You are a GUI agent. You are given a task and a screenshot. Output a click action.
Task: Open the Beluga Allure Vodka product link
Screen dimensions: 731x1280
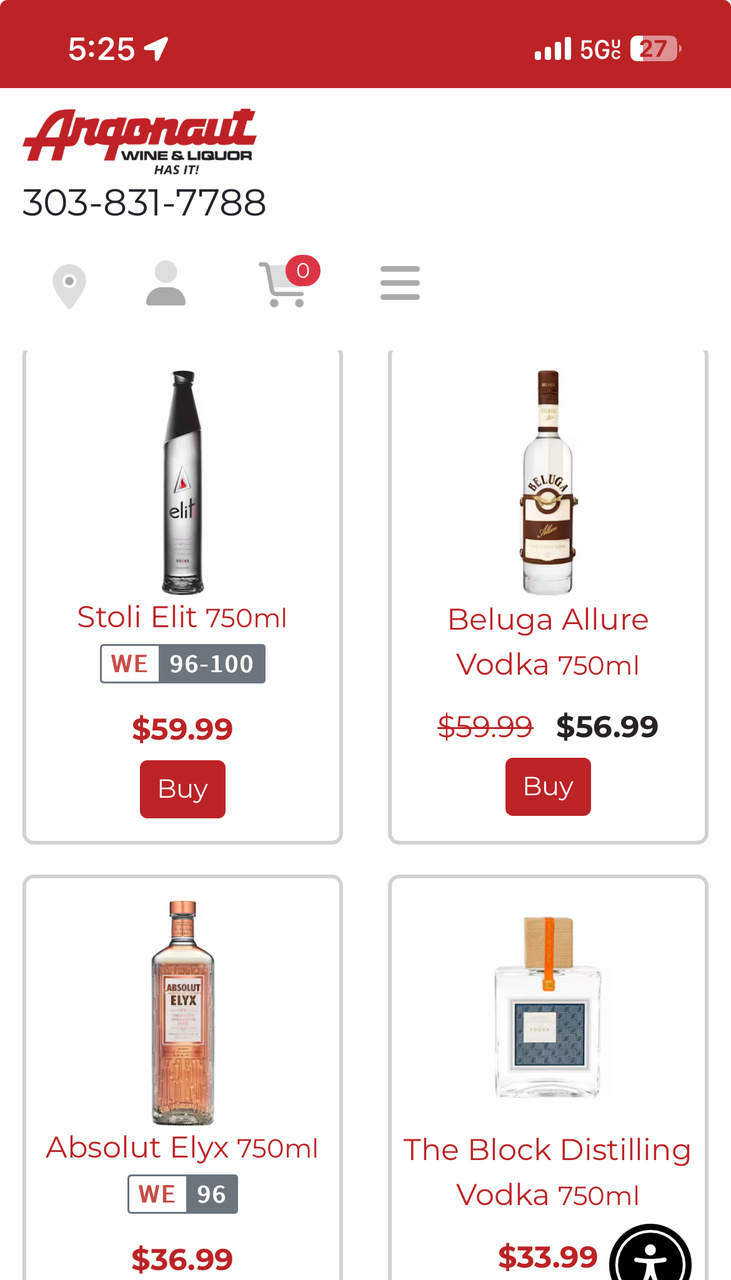point(547,641)
